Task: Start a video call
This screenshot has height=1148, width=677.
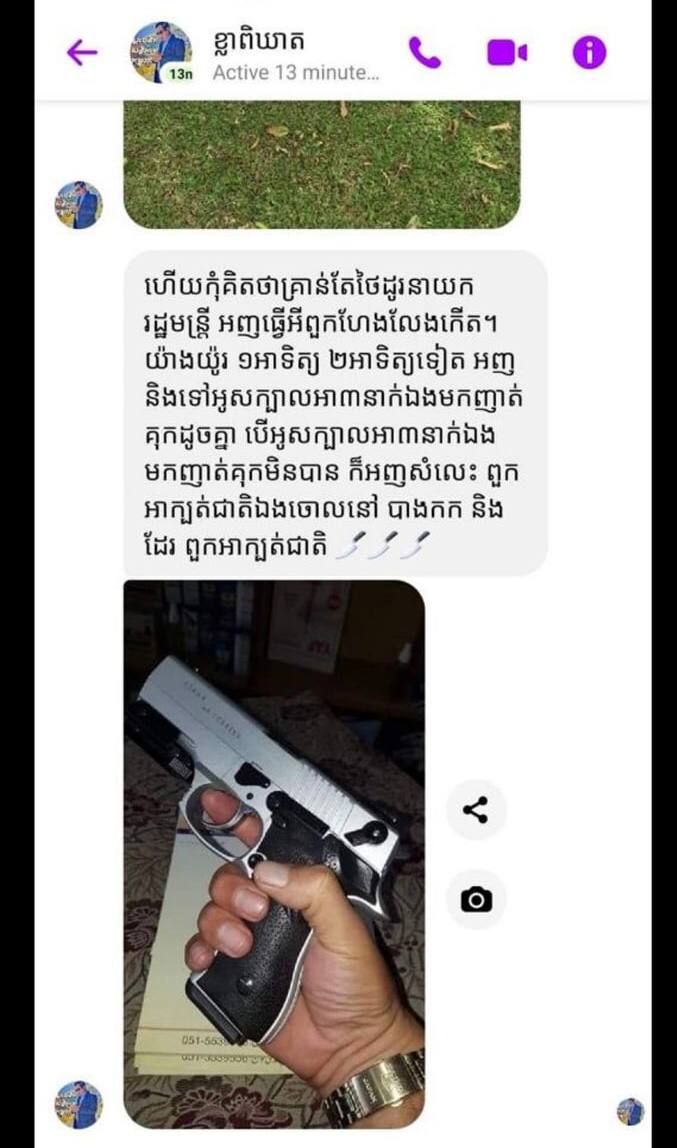Action: coord(507,53)
